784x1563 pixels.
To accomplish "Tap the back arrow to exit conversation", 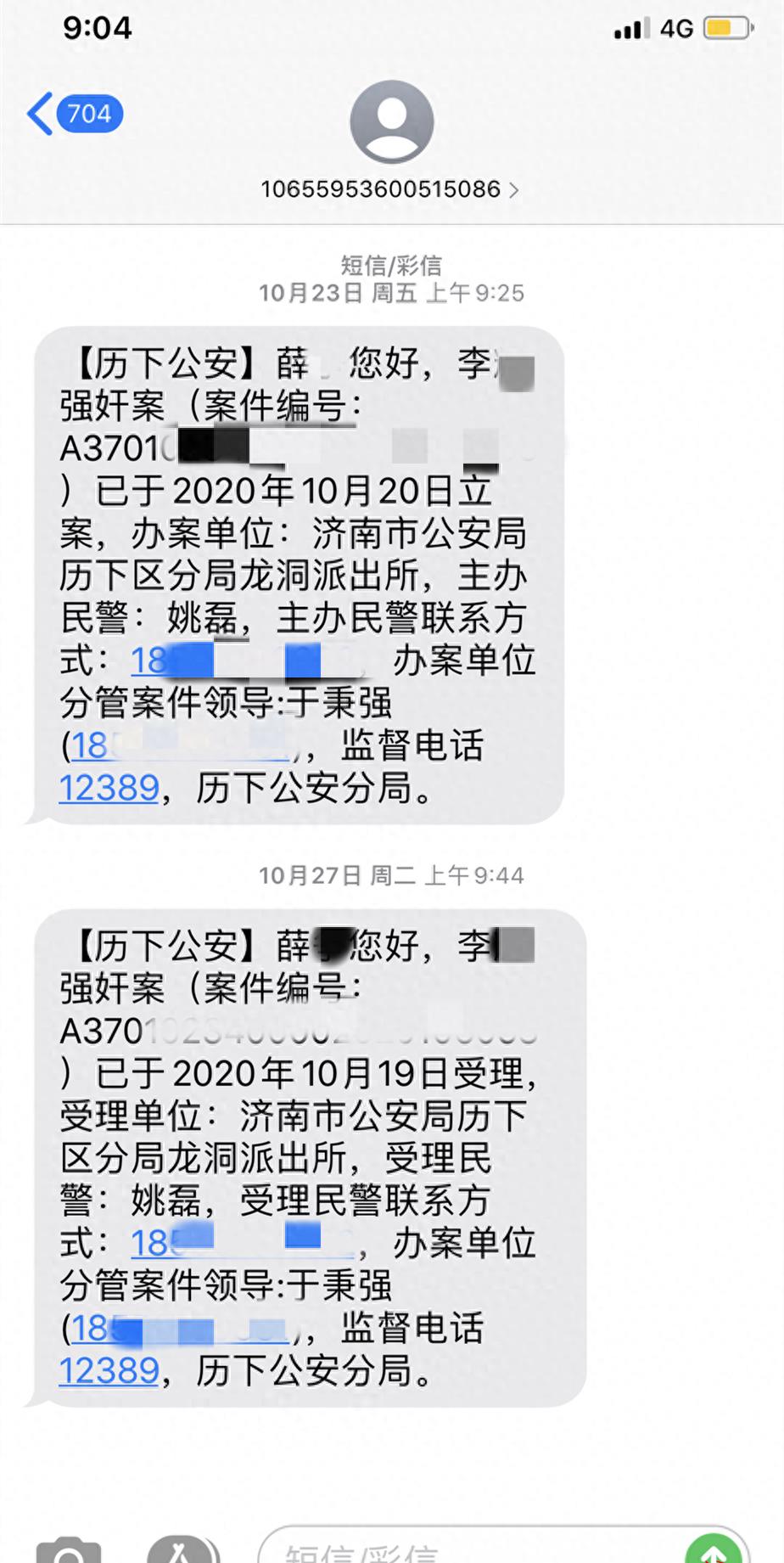I will (x=39, y=114).
